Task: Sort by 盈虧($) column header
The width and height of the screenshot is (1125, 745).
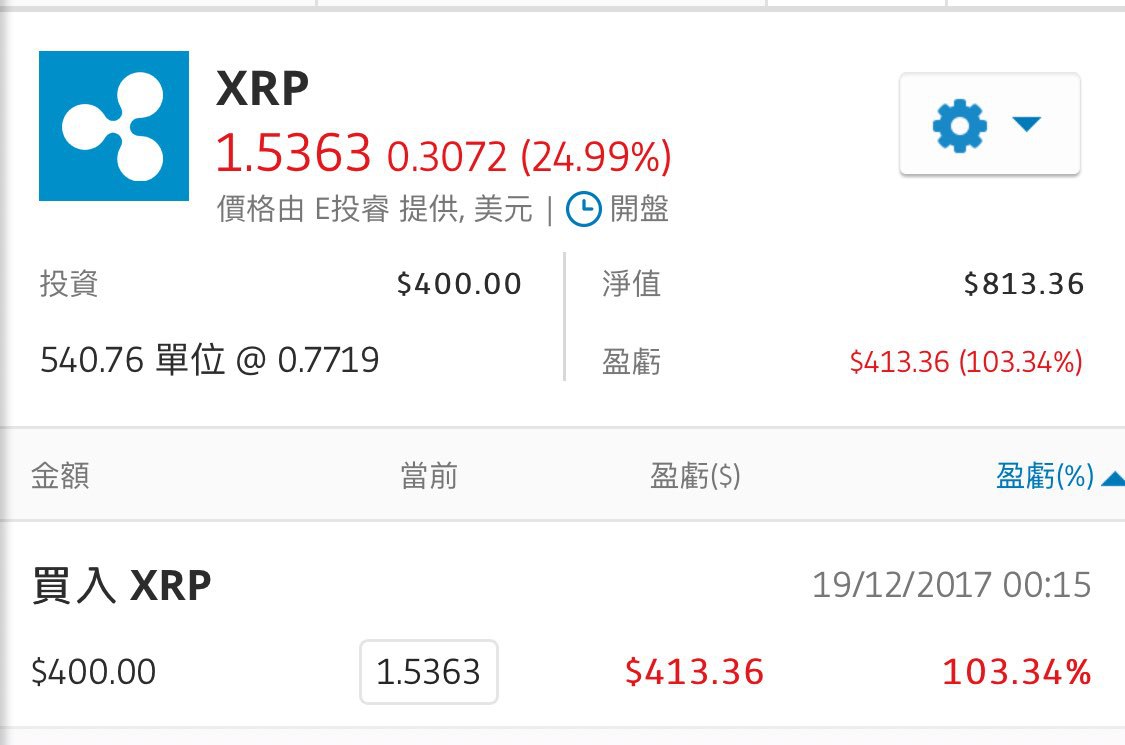Action: tap(695, 476)
